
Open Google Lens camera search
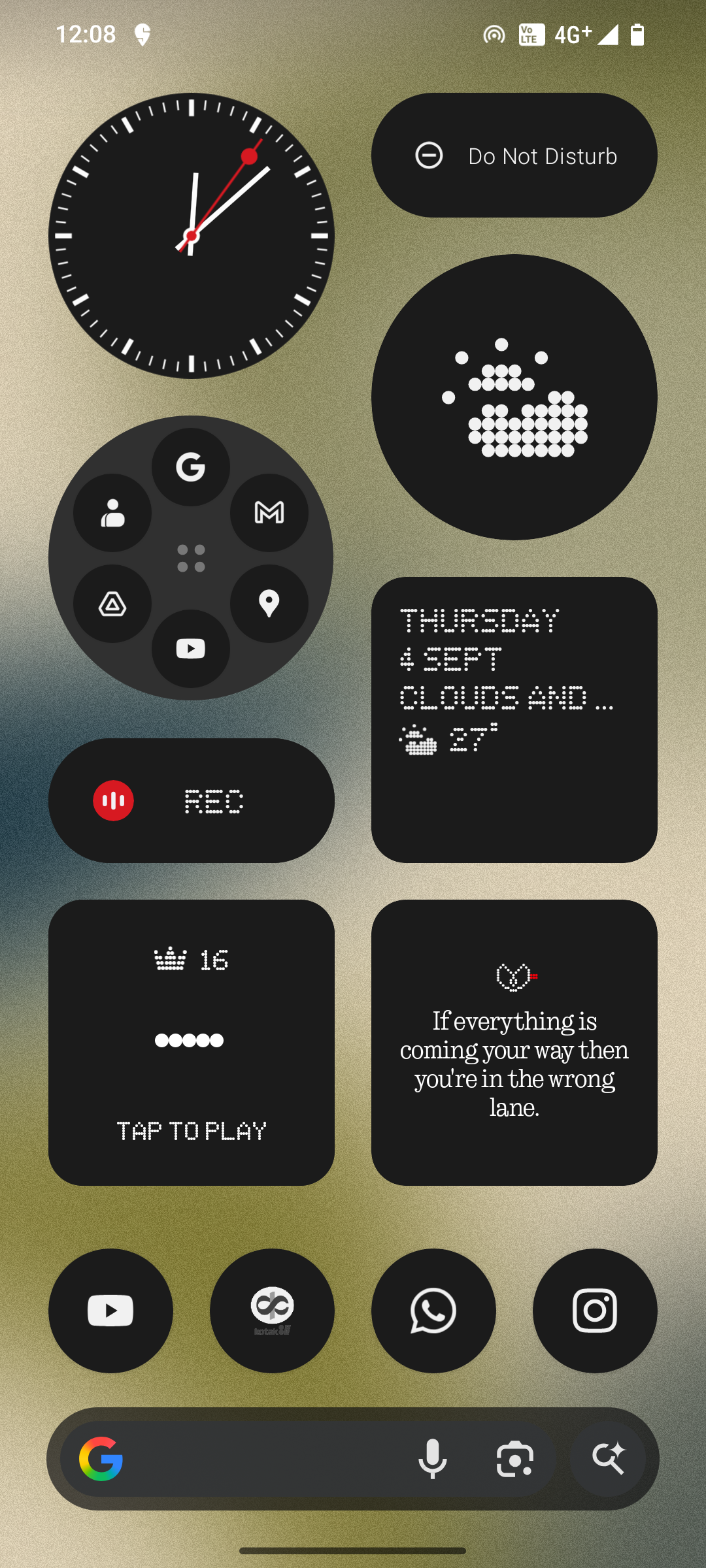515,1458
